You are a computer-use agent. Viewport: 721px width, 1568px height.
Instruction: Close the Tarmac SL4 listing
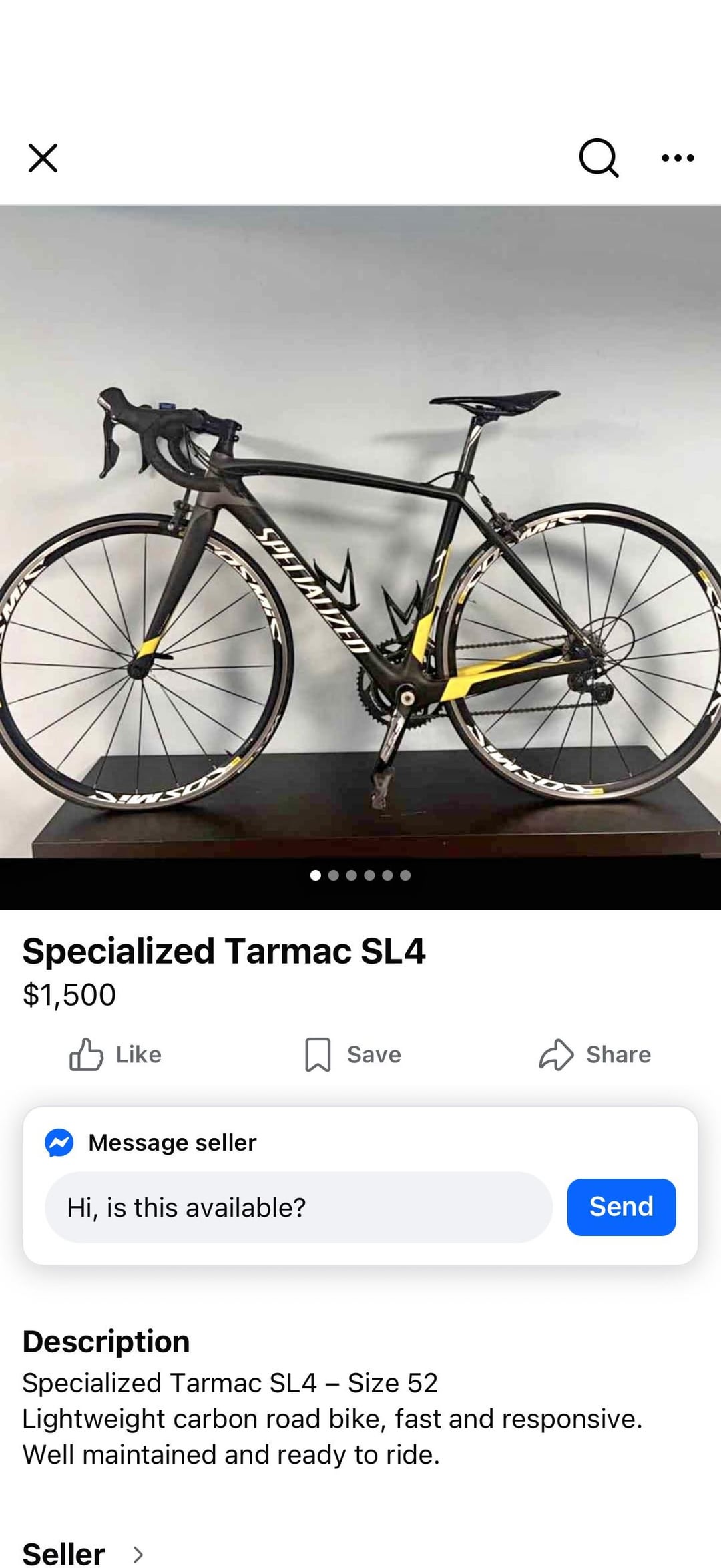pos(43,158)
